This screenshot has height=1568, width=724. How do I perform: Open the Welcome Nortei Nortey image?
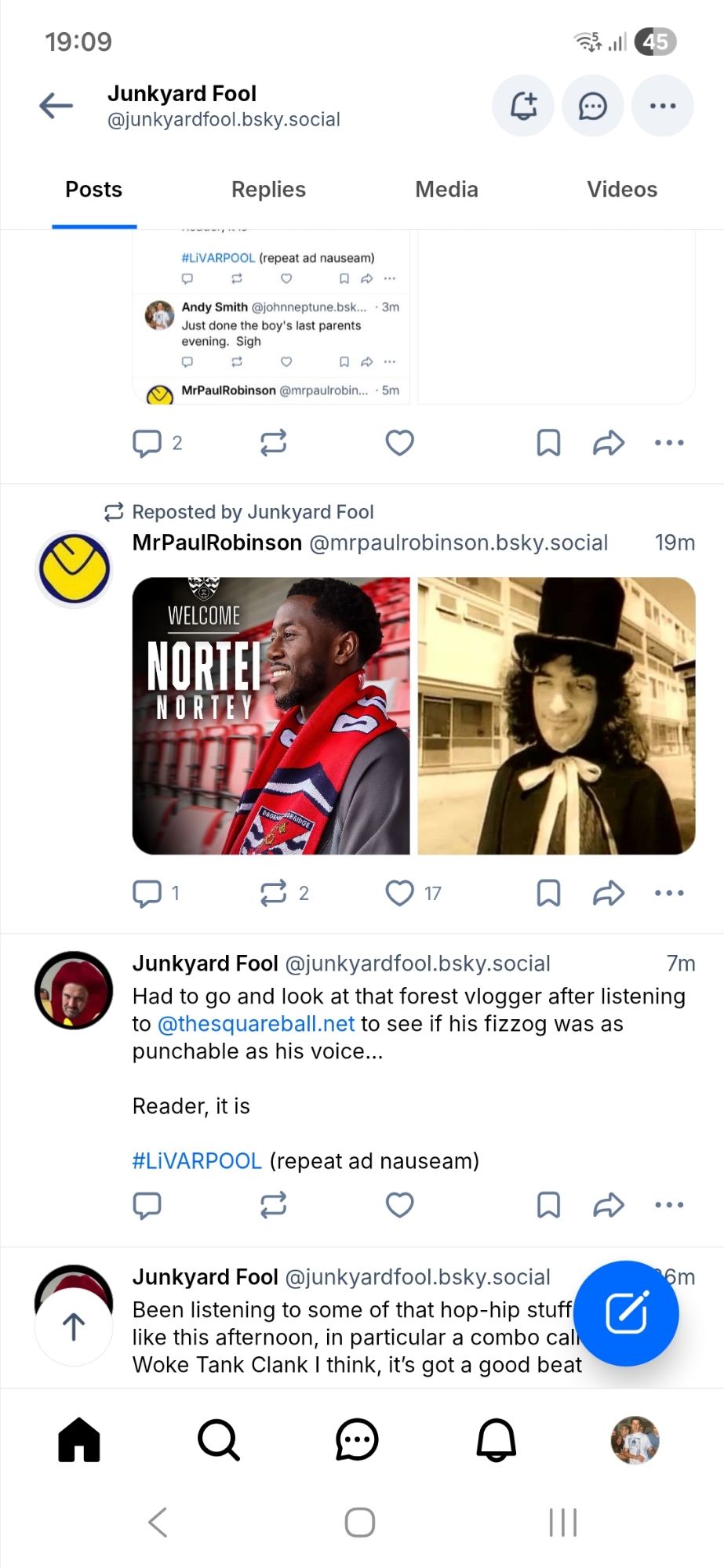[x=271, y=716]
